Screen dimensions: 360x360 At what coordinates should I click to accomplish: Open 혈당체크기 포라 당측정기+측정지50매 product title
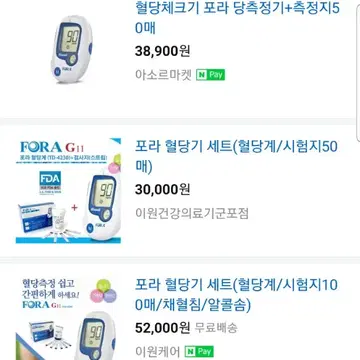(x=237, y=18)
